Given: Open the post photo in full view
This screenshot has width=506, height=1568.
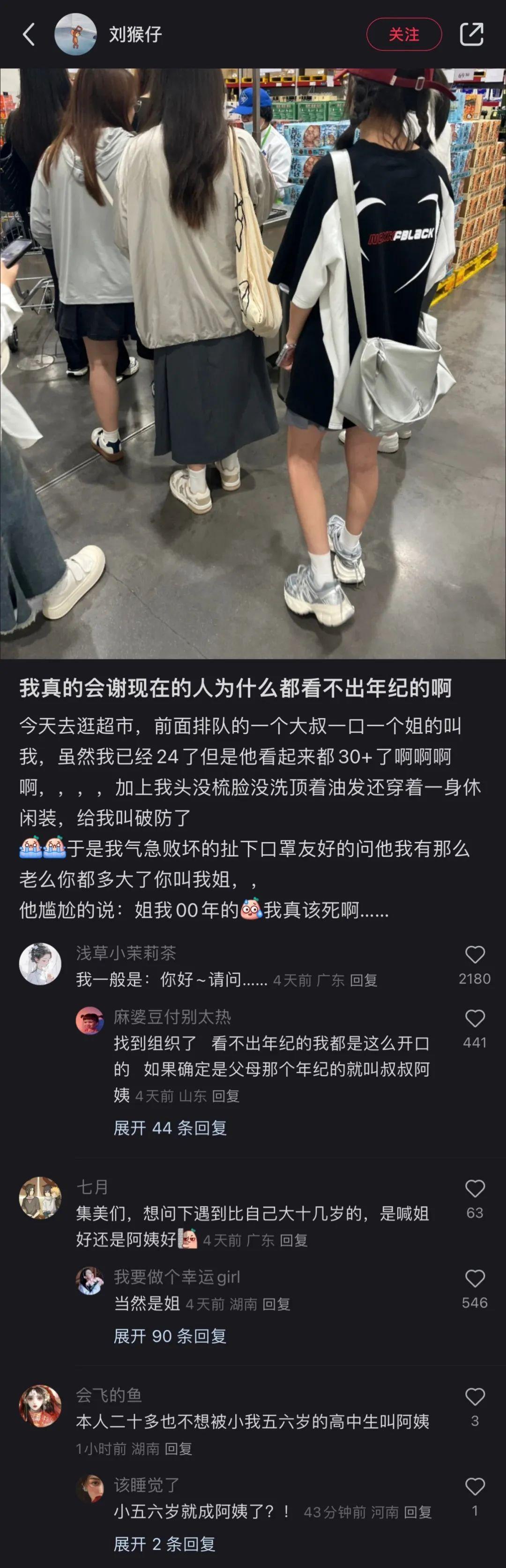Looking at the screenshot, I should [253, 363].
